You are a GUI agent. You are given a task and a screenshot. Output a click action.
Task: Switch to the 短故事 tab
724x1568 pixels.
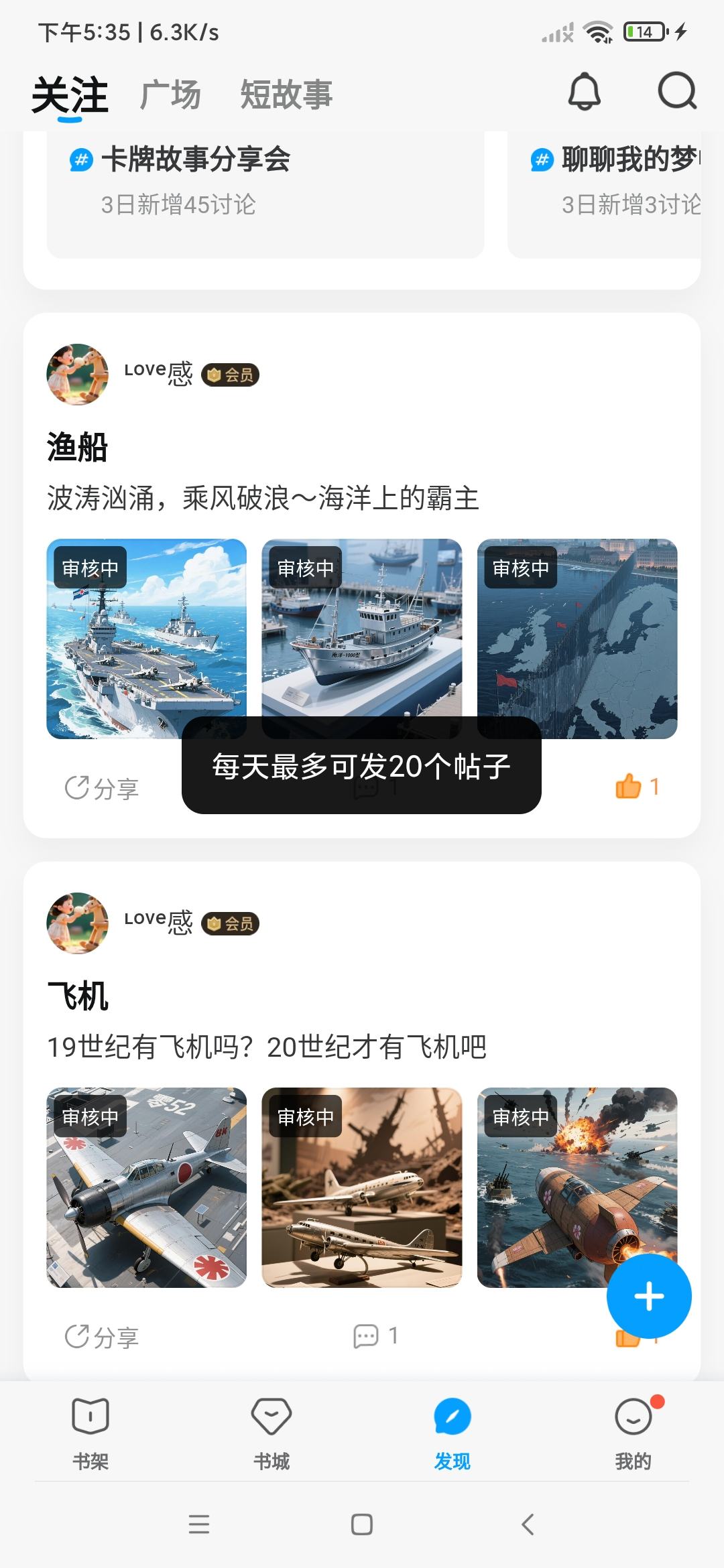point(286,94)
